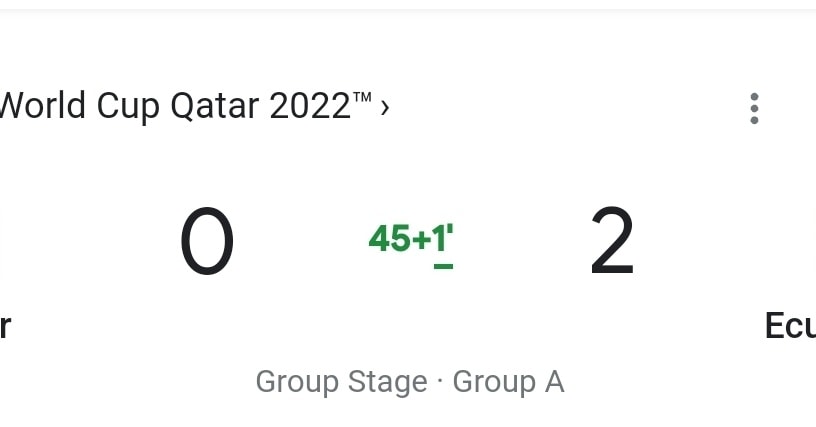Open the three-dot overflow menu
The width and height of the screenshot is (816, 427).
tap(754, 109)
